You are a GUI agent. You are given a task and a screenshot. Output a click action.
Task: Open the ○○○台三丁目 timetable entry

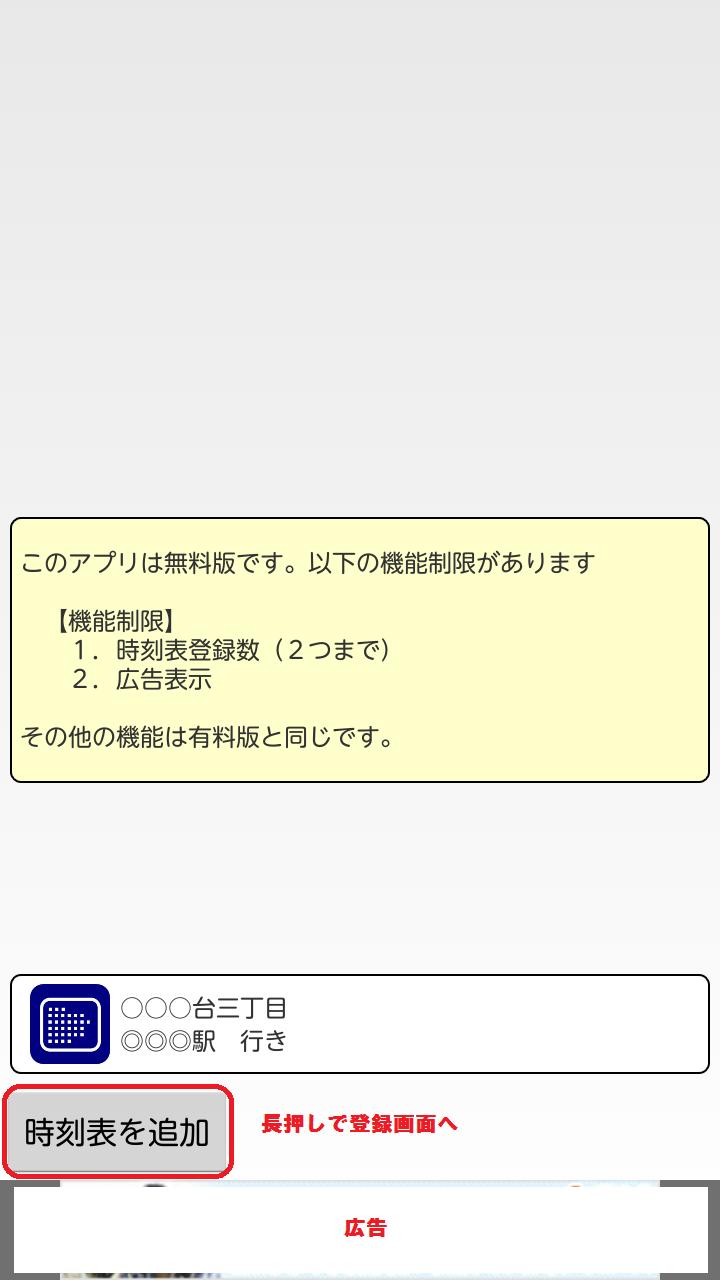(360, 1024)
